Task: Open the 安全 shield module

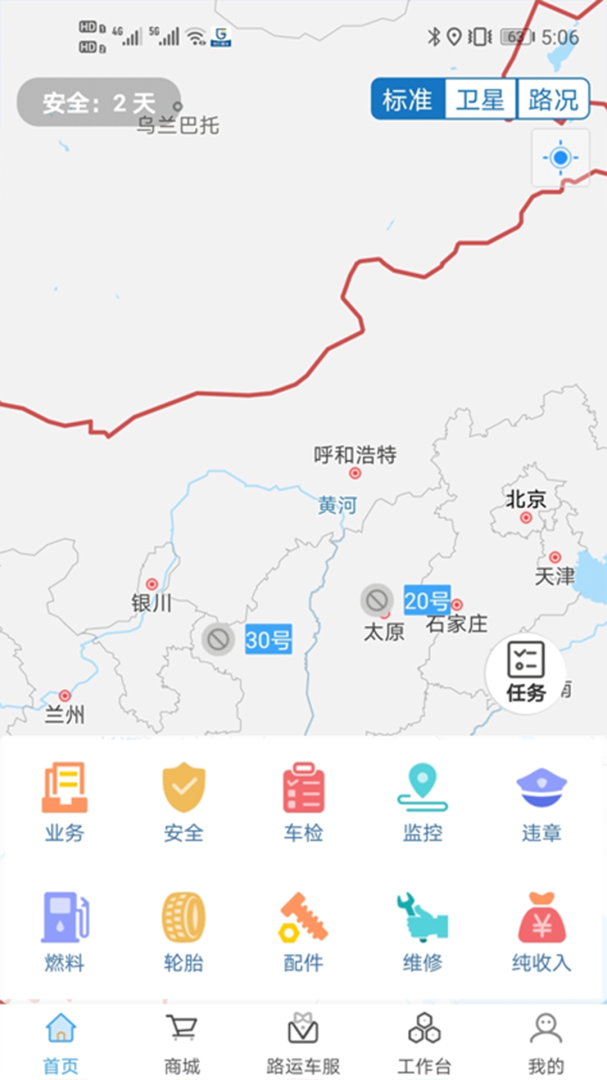Action: coord(184,801)
